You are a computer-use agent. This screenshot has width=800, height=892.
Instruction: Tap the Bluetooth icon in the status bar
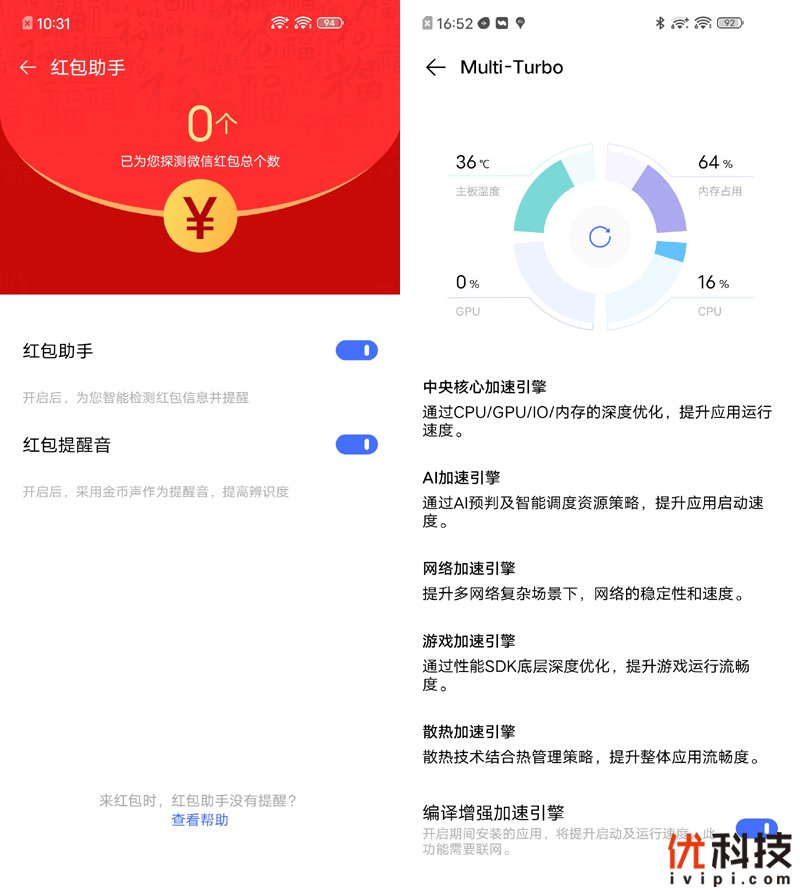659,21
